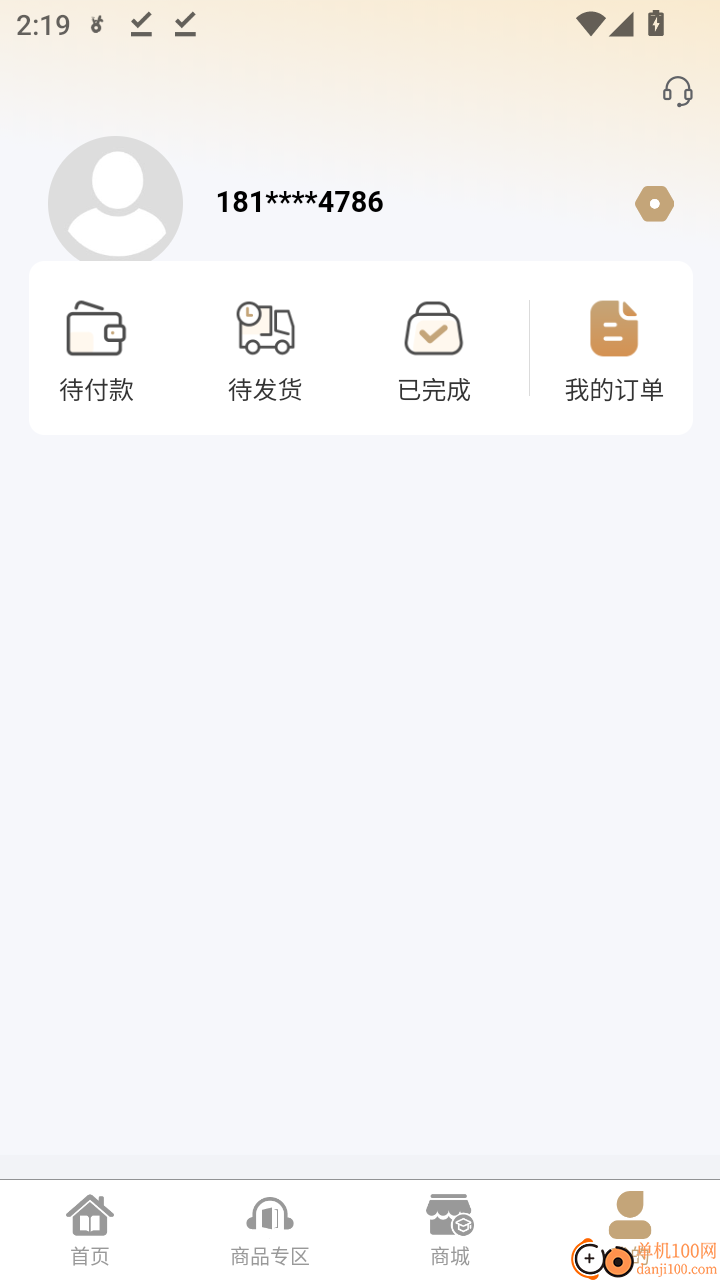Click the 我的订单 label
This screenshot has width=720, height=1280.
pos(613,390)
